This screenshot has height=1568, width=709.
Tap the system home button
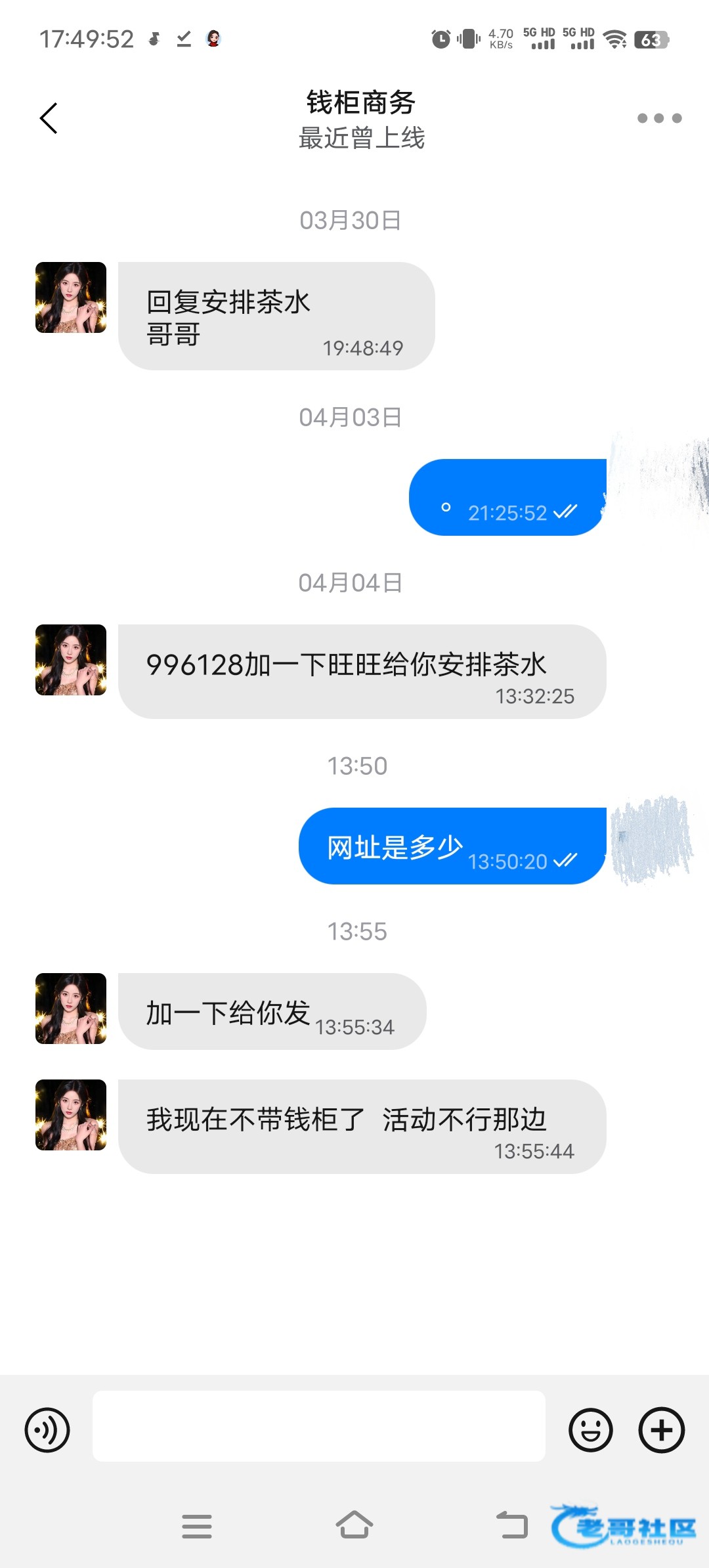pyautogui.click(x=354, y=1525)
